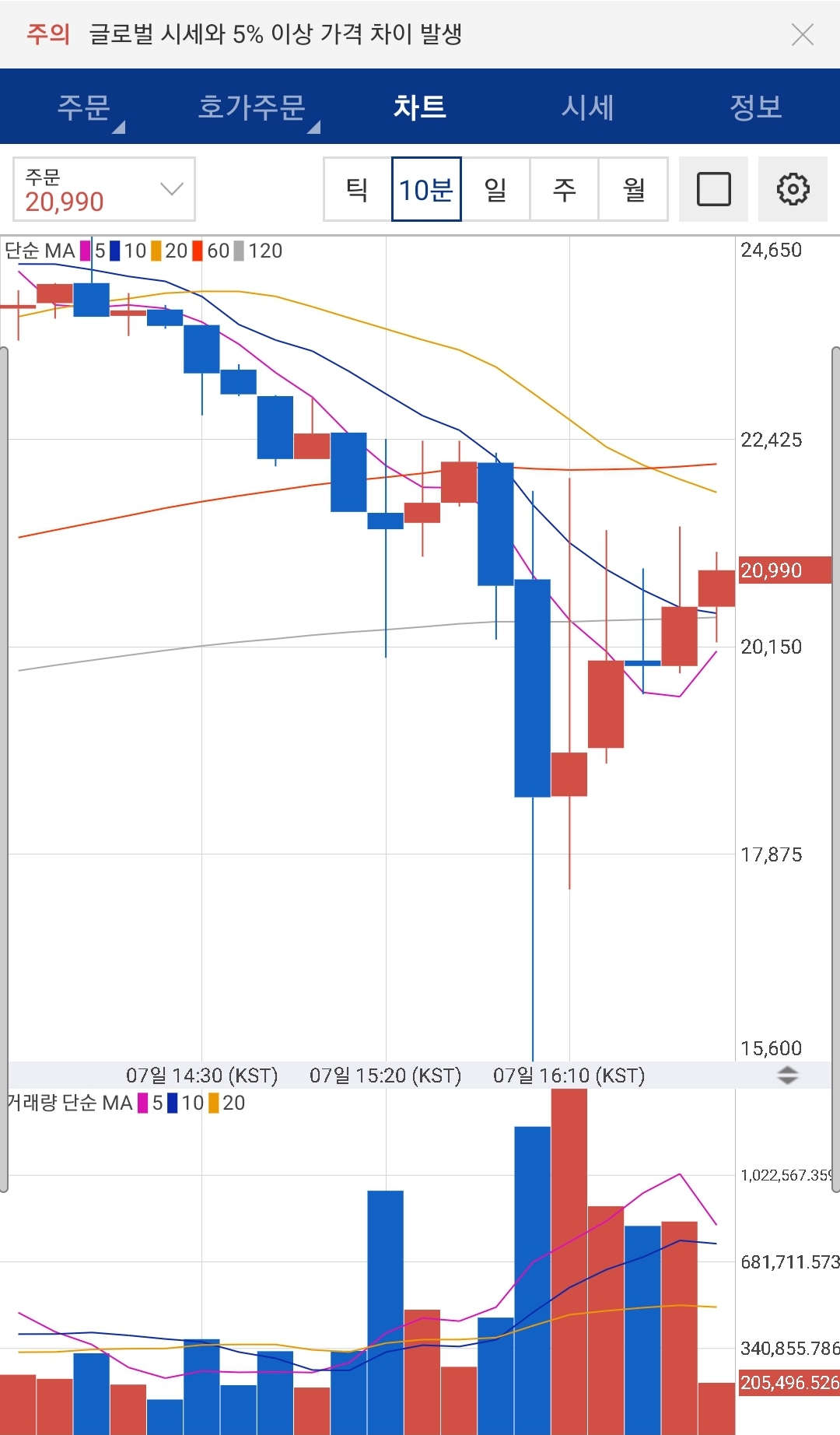This screenshot has height=1435, width=840.
Task: Show the monthly 월 chart
Action: point(633,189)
